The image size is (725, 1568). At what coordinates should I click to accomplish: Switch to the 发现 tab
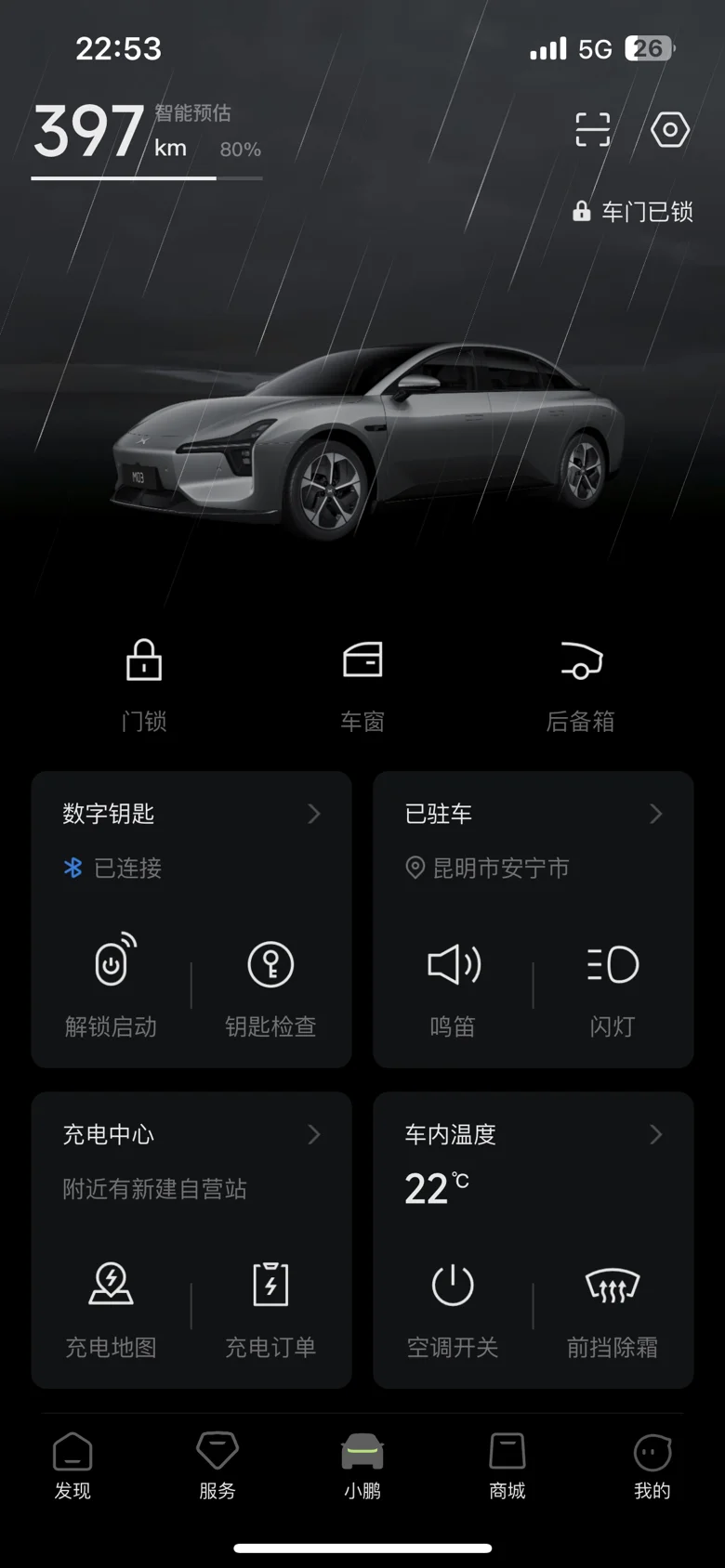[72, 1466]
